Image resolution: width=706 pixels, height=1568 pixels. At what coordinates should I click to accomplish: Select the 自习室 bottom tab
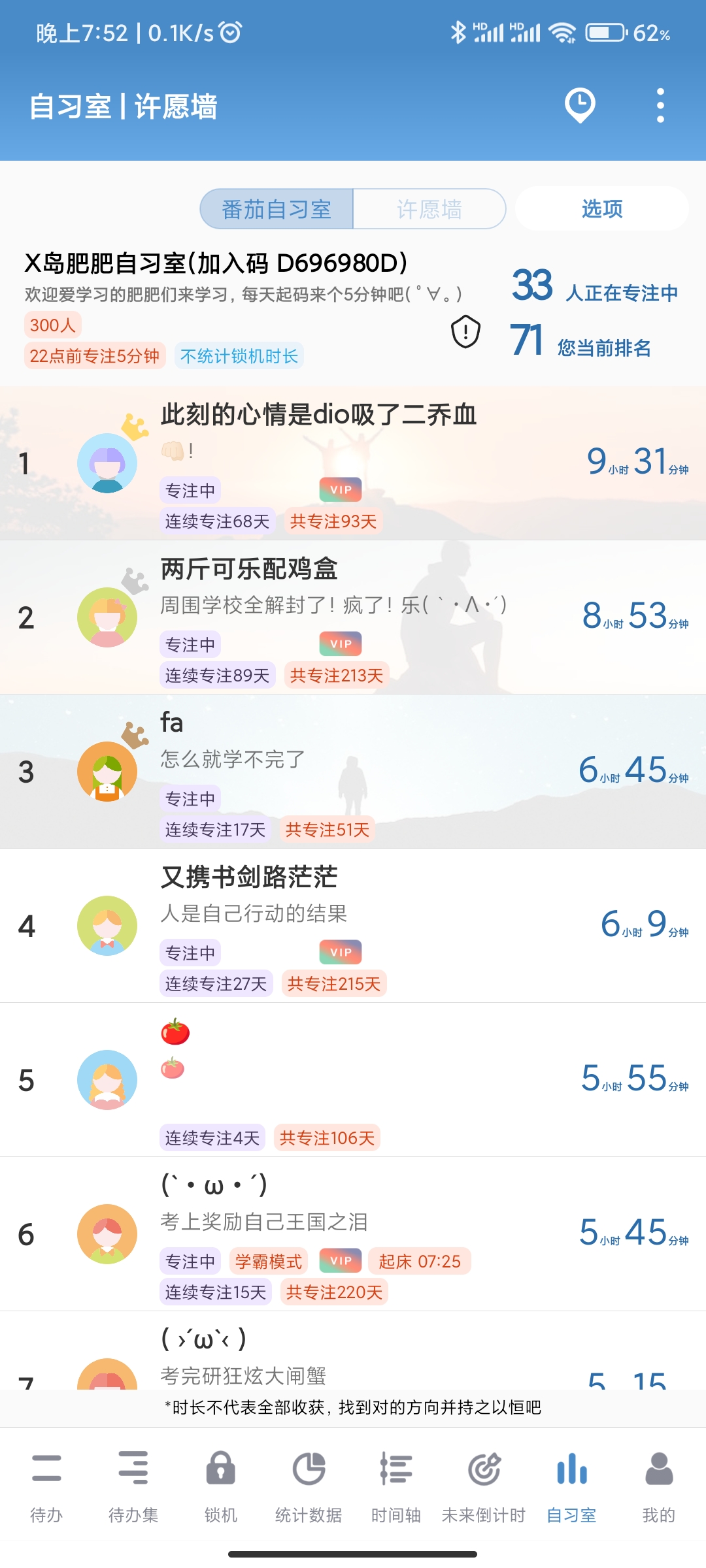(x=571, y=1484)
